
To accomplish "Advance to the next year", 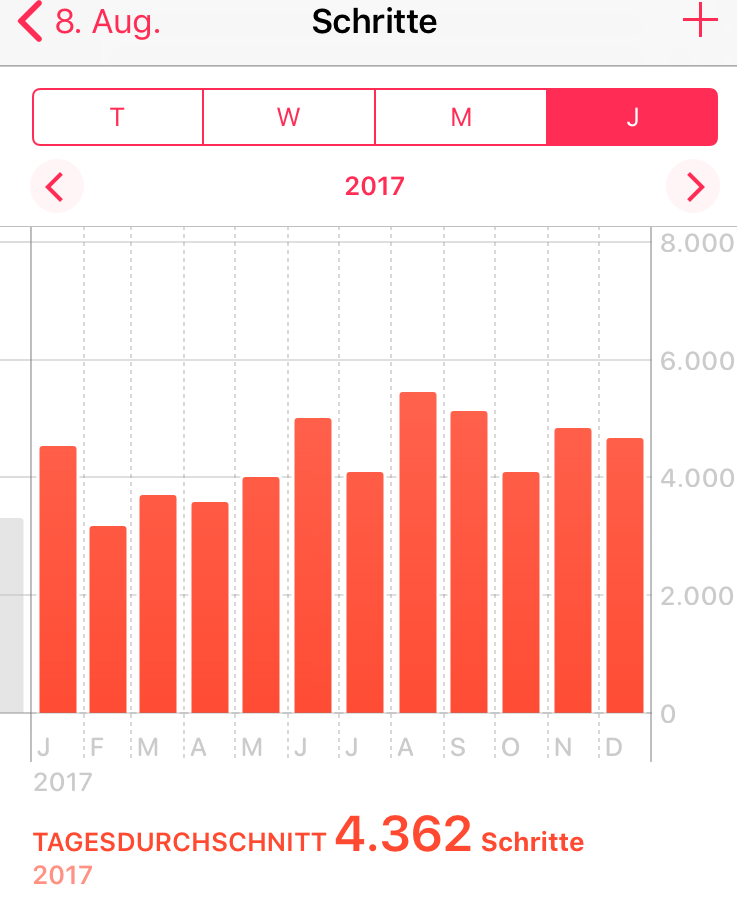I will pos(693,186).
